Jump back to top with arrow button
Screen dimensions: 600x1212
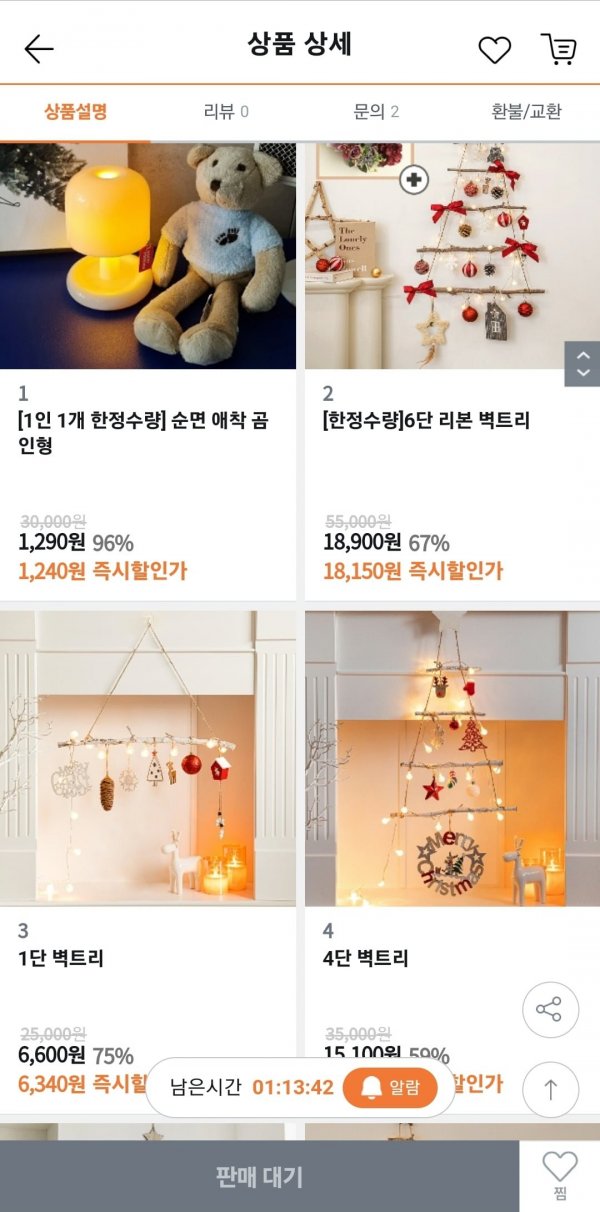point(550,1089)
